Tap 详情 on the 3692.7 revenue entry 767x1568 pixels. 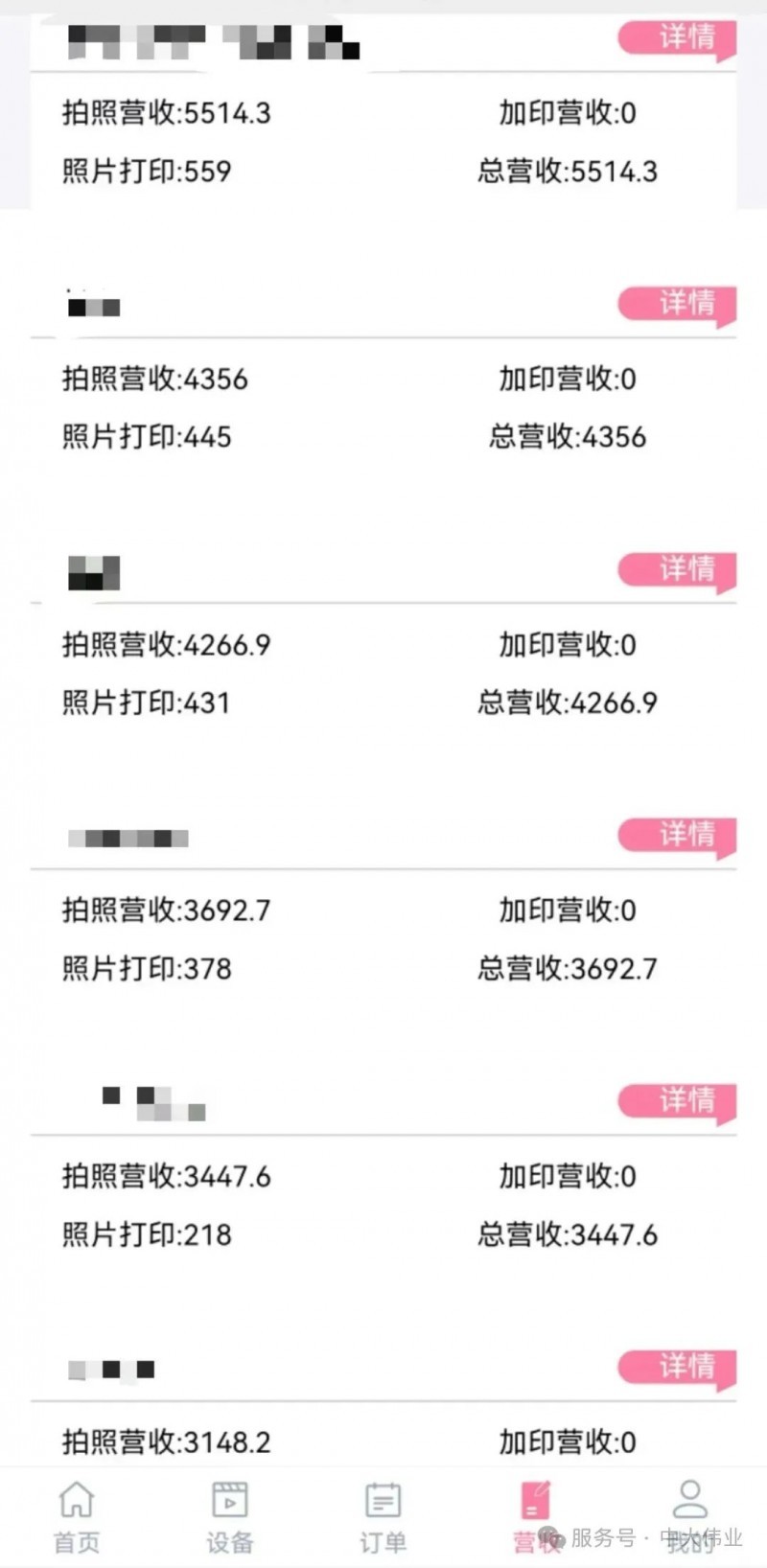pyautogui.click(x=678, y=837)
